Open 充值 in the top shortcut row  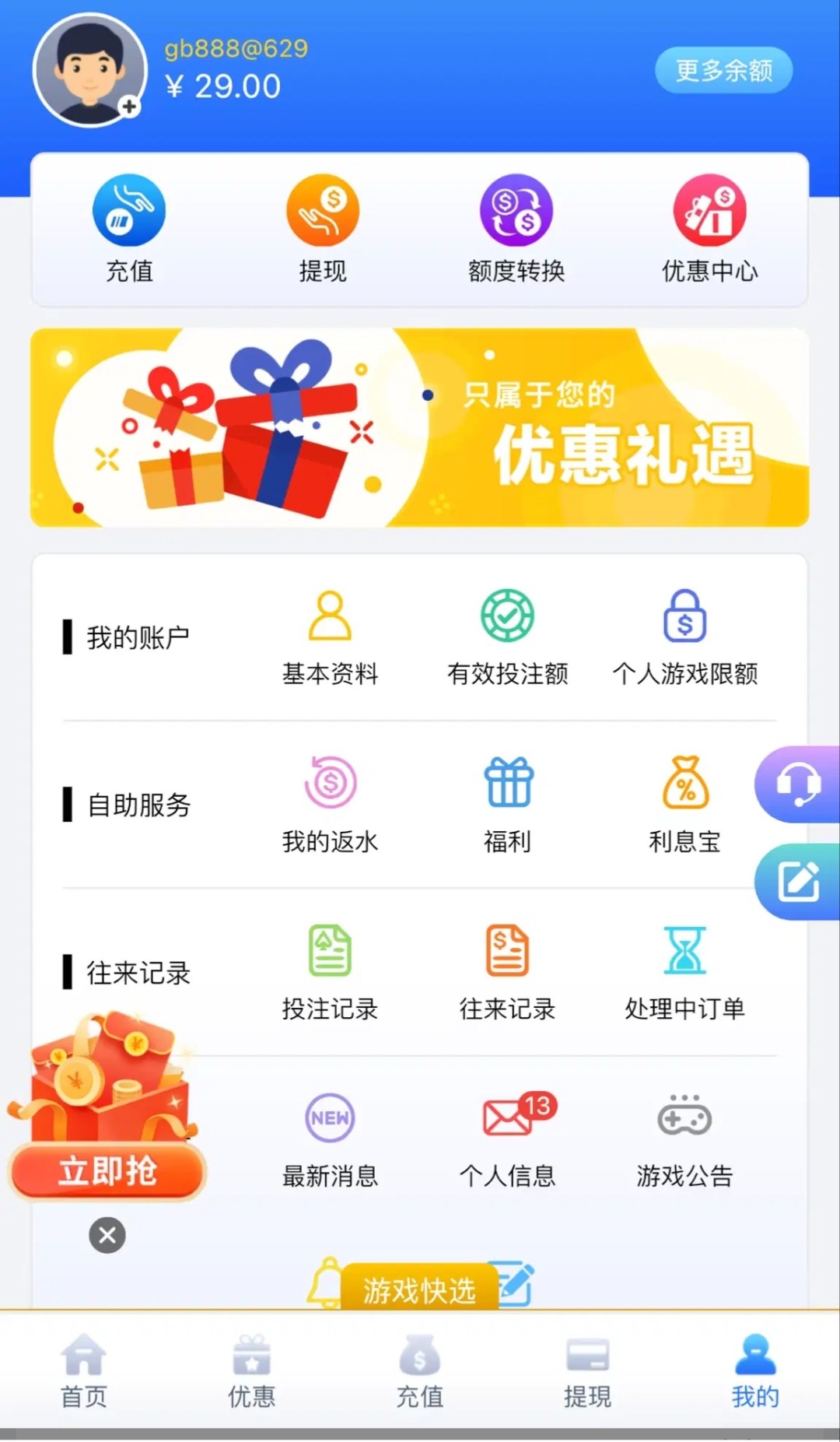click(x=129, y=229)
